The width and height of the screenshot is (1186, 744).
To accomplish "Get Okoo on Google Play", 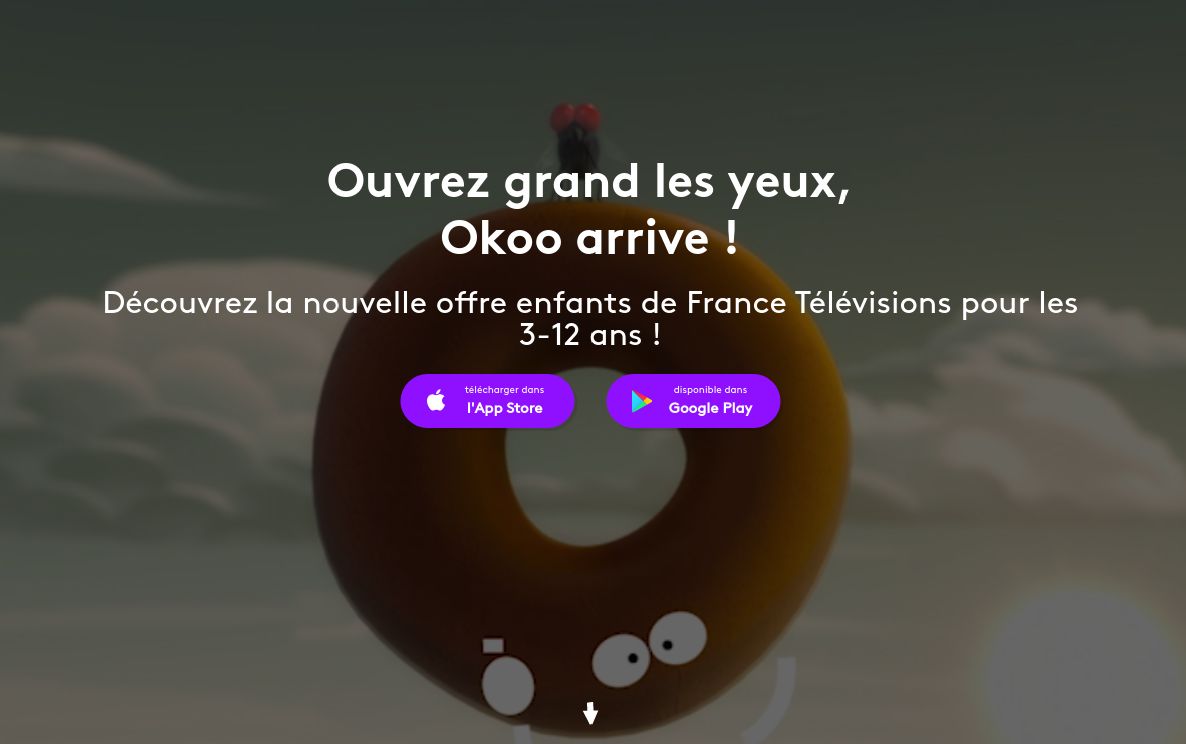I will click(x=693, y=401).
